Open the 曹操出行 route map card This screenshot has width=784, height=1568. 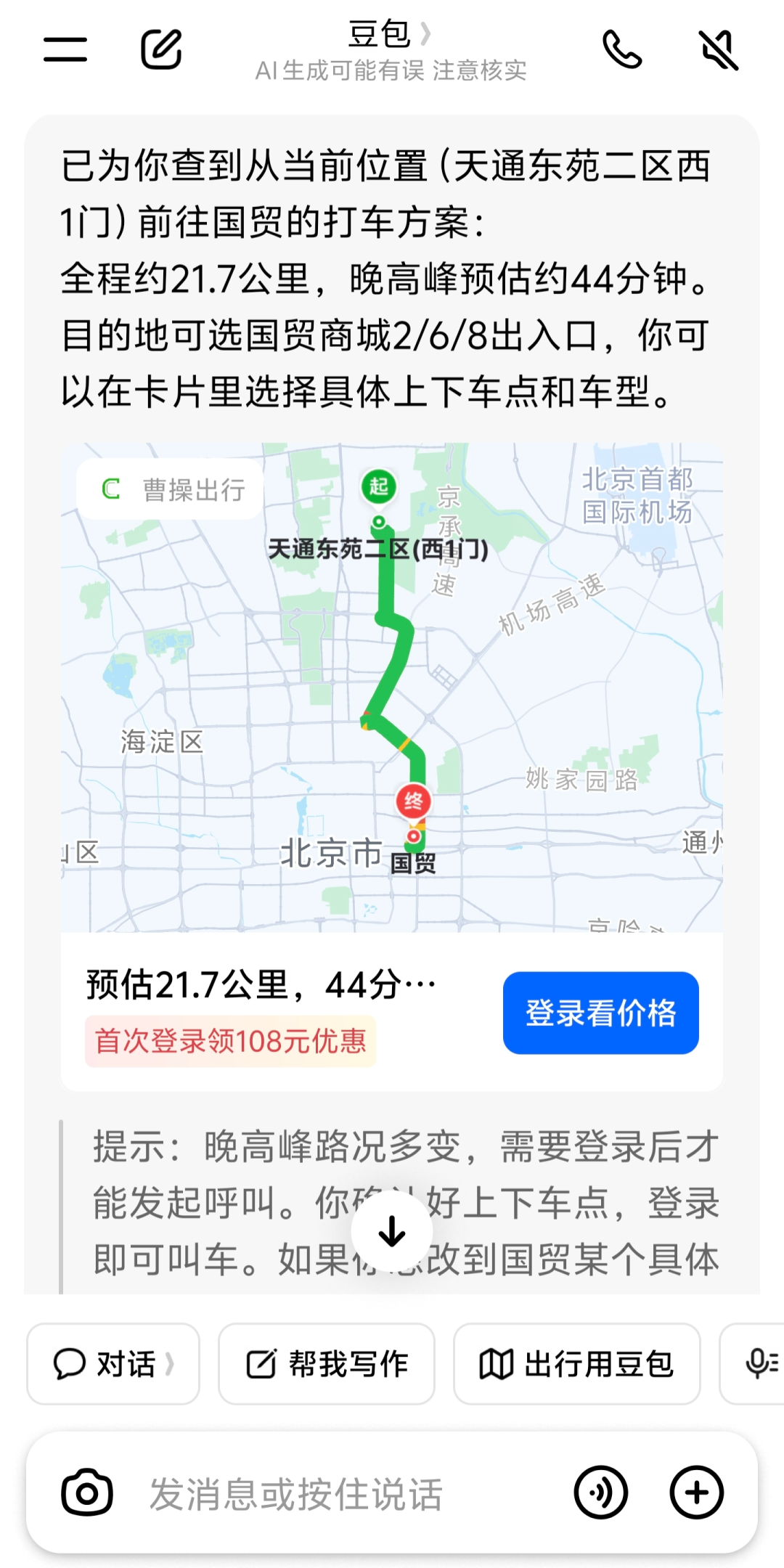tap(392, 687)
